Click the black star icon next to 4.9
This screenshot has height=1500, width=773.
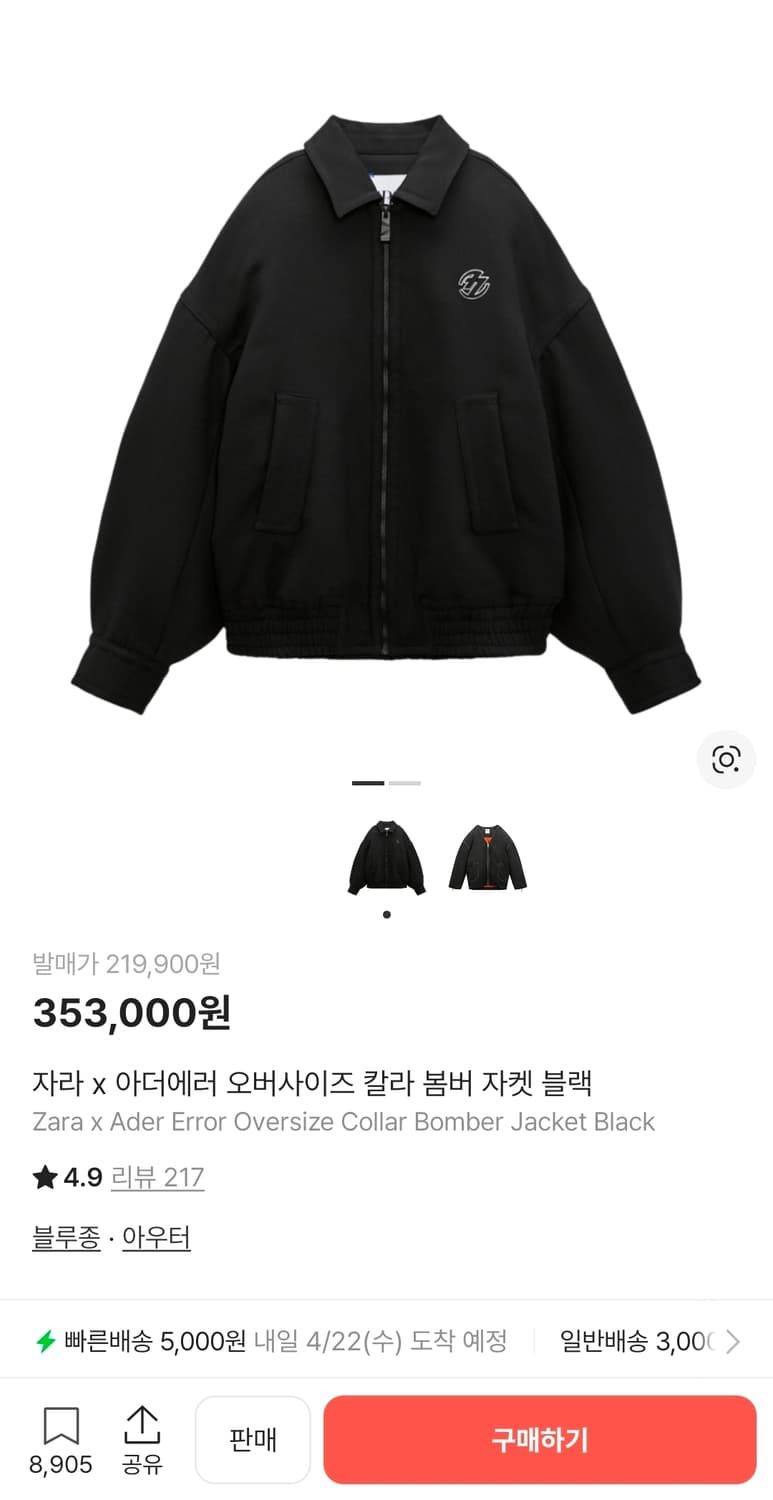tap(44, 1178)
